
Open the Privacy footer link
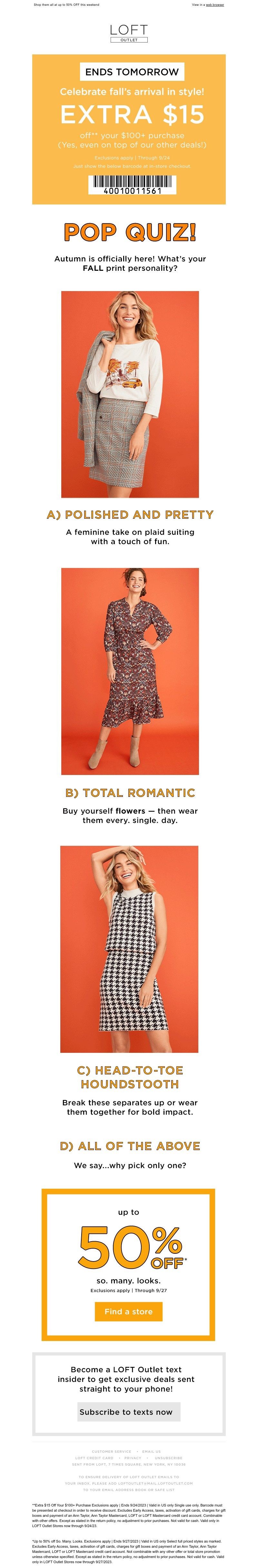point(132,1458)
